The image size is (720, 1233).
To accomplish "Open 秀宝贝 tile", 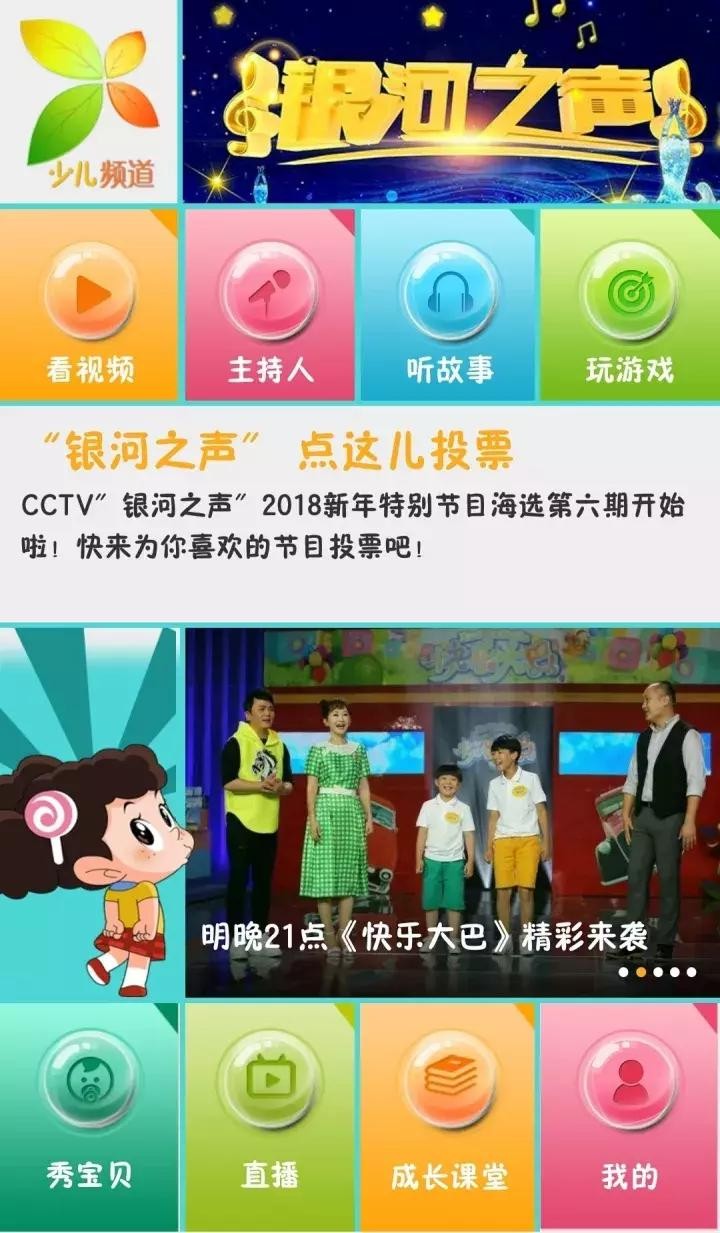I will tap(89, 1115).
